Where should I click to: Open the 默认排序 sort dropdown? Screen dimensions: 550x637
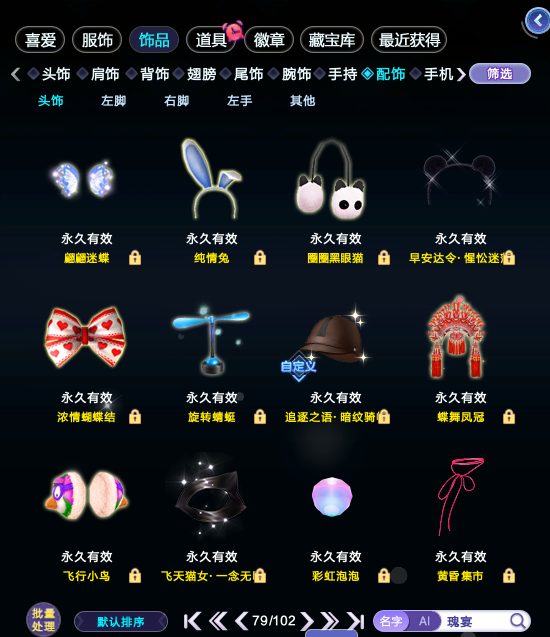tap(121, 622)
